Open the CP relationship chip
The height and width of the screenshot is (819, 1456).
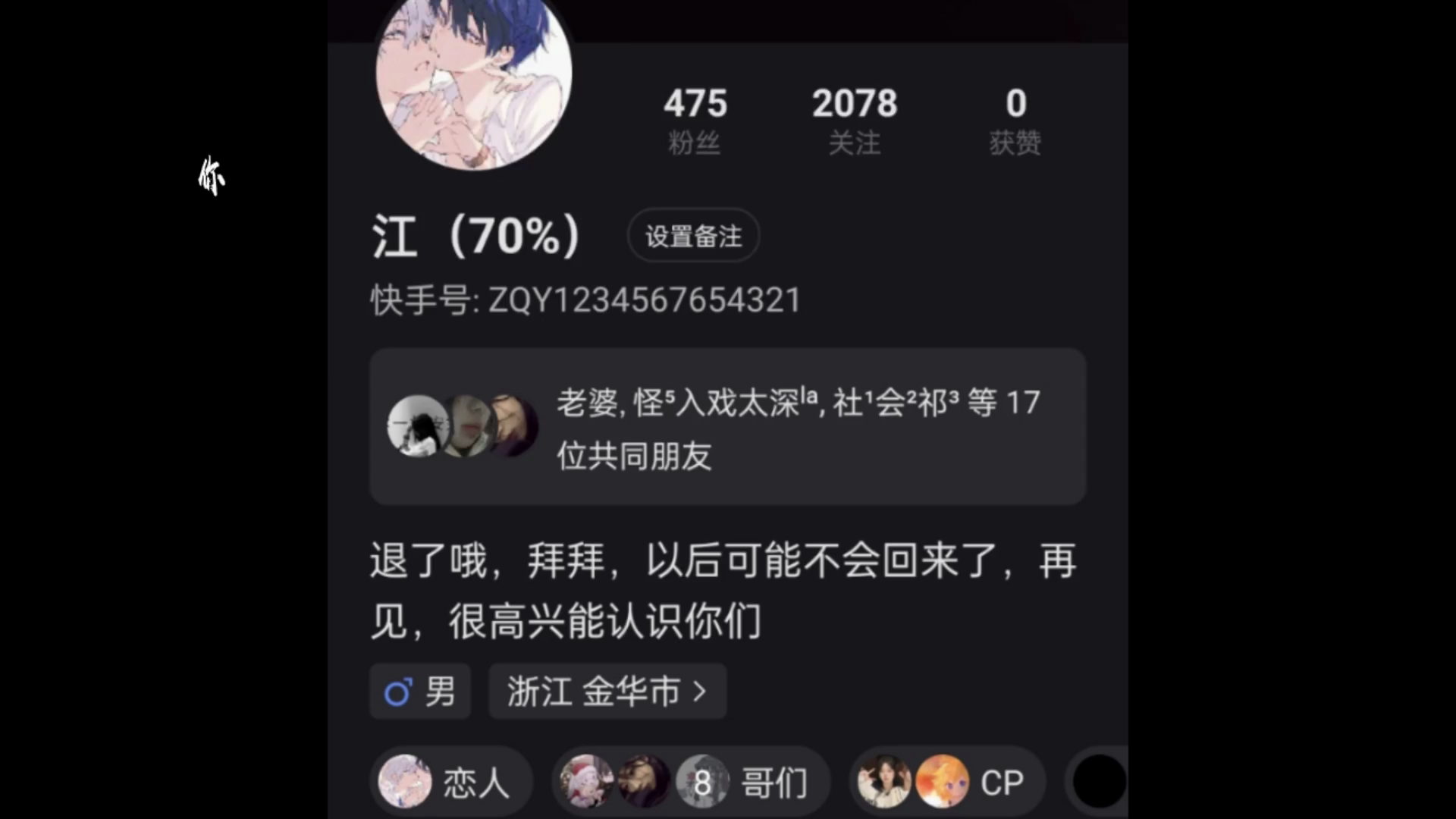point(946,782)
